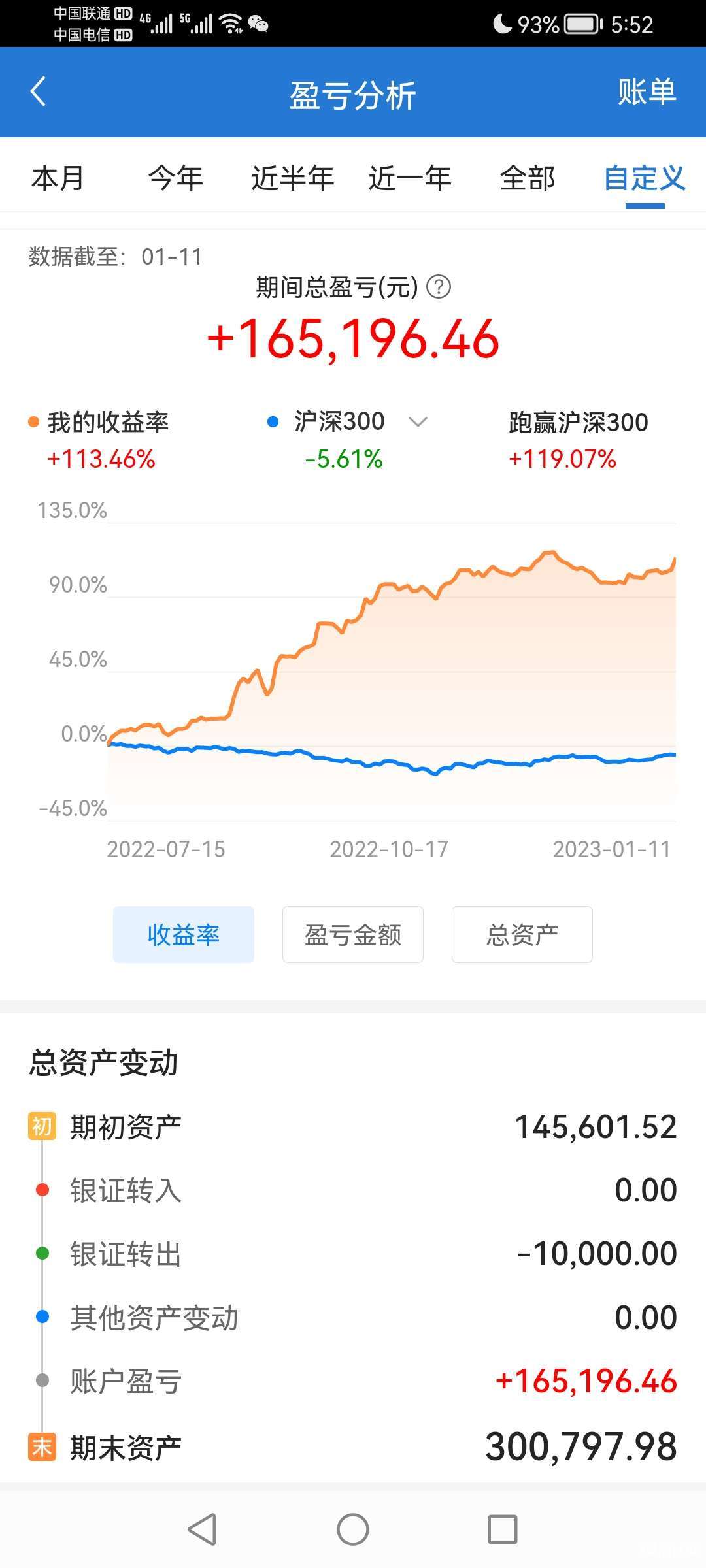The image size is (706, 1568).
Task: Show the 收益率 chart
Action: coord(184,934)
